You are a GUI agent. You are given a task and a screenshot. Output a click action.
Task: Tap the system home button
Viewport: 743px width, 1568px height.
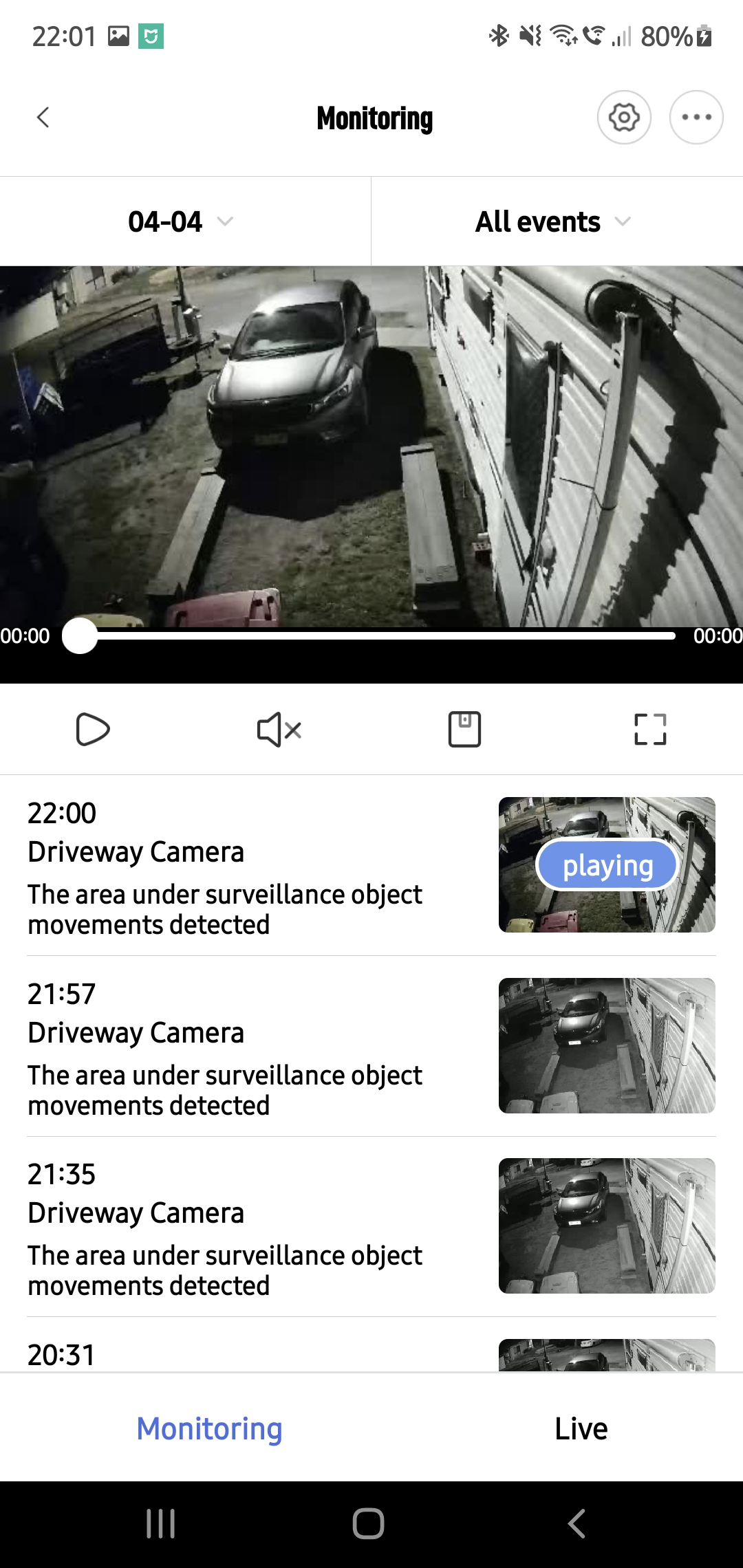pos(368,1523)
